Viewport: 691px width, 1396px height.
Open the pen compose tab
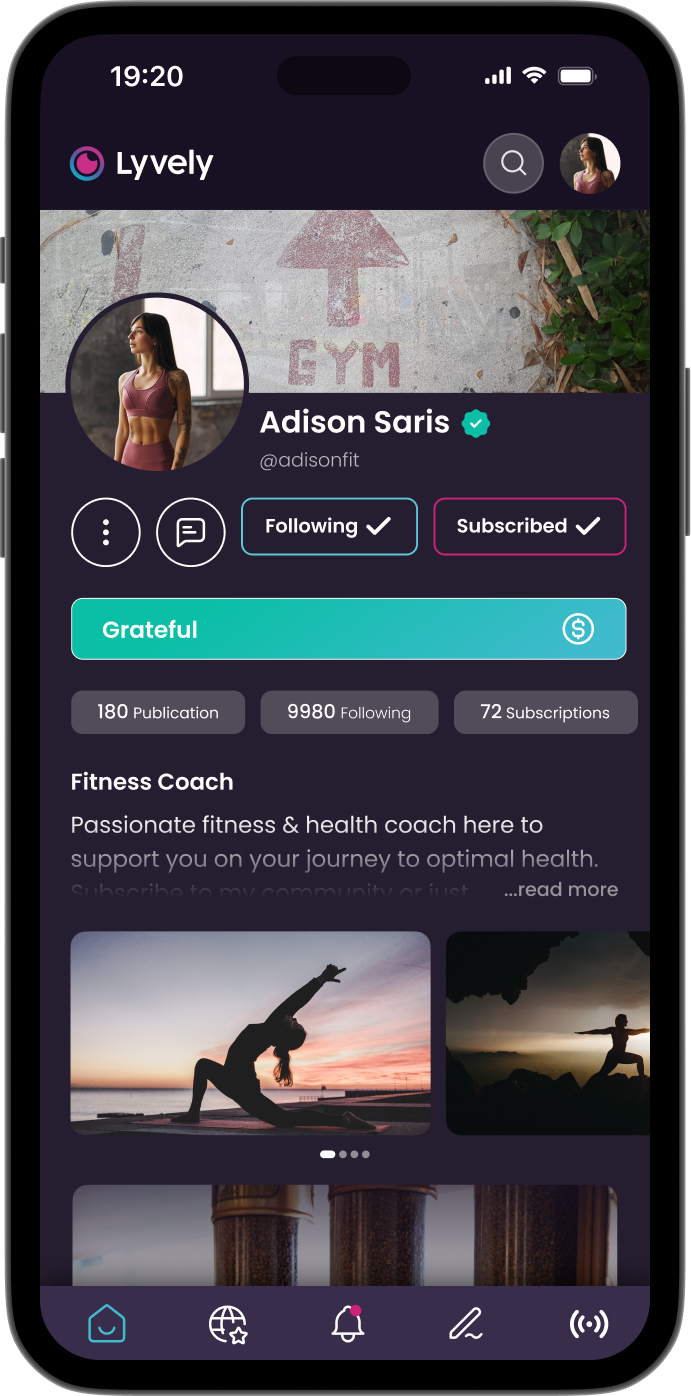coord(466,1324)
